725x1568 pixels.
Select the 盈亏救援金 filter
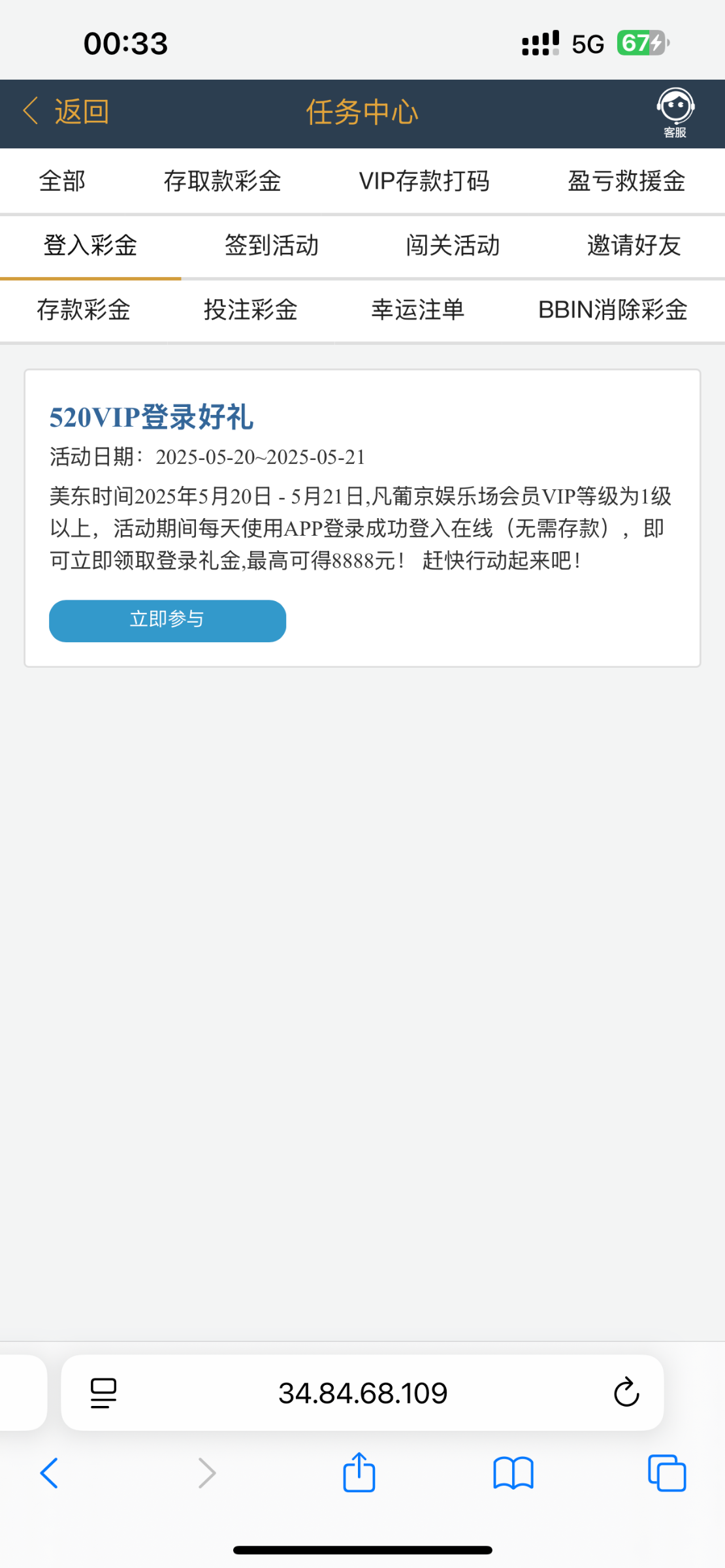(625, 181)
